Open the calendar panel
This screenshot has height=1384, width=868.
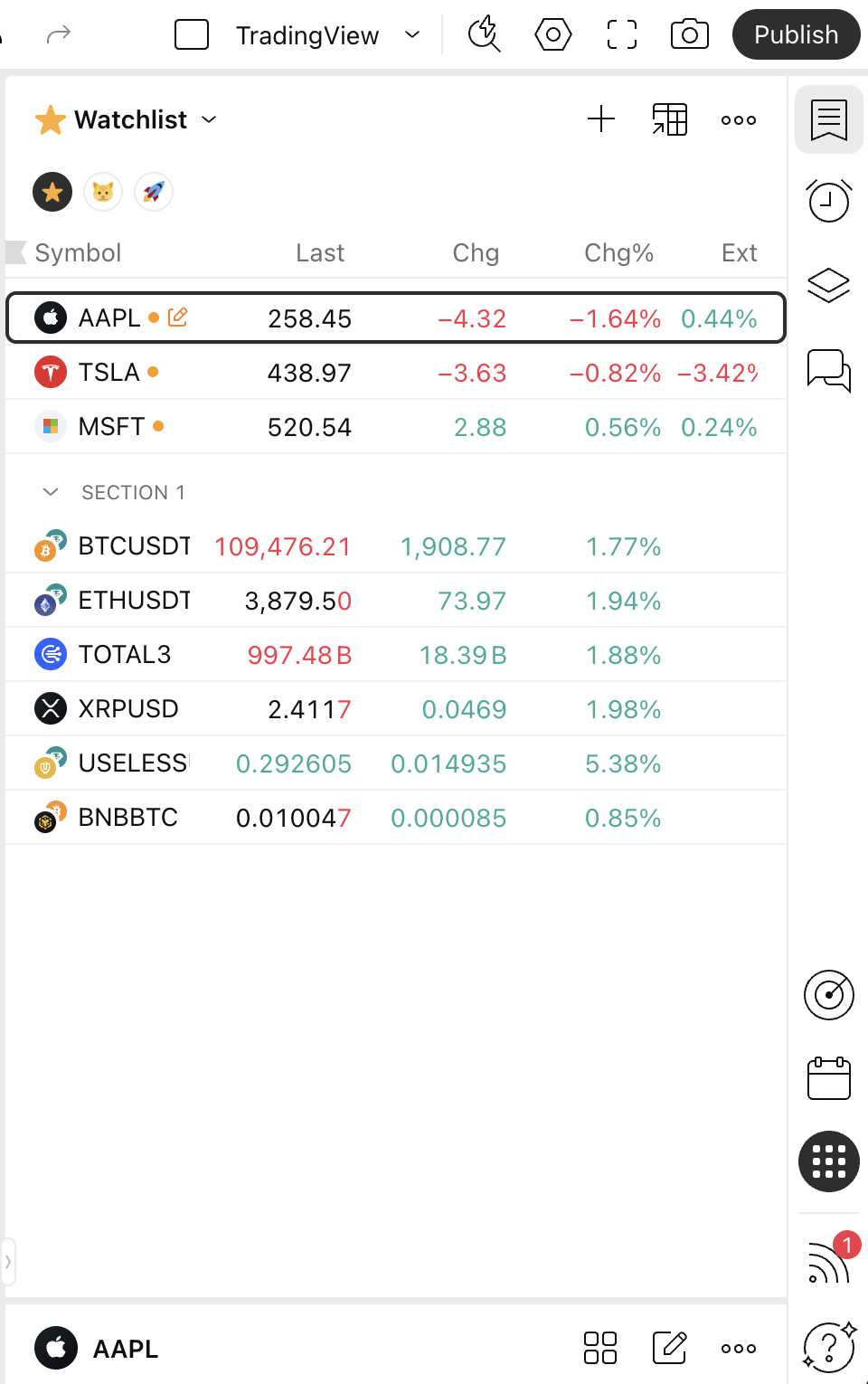[828, 1078]
